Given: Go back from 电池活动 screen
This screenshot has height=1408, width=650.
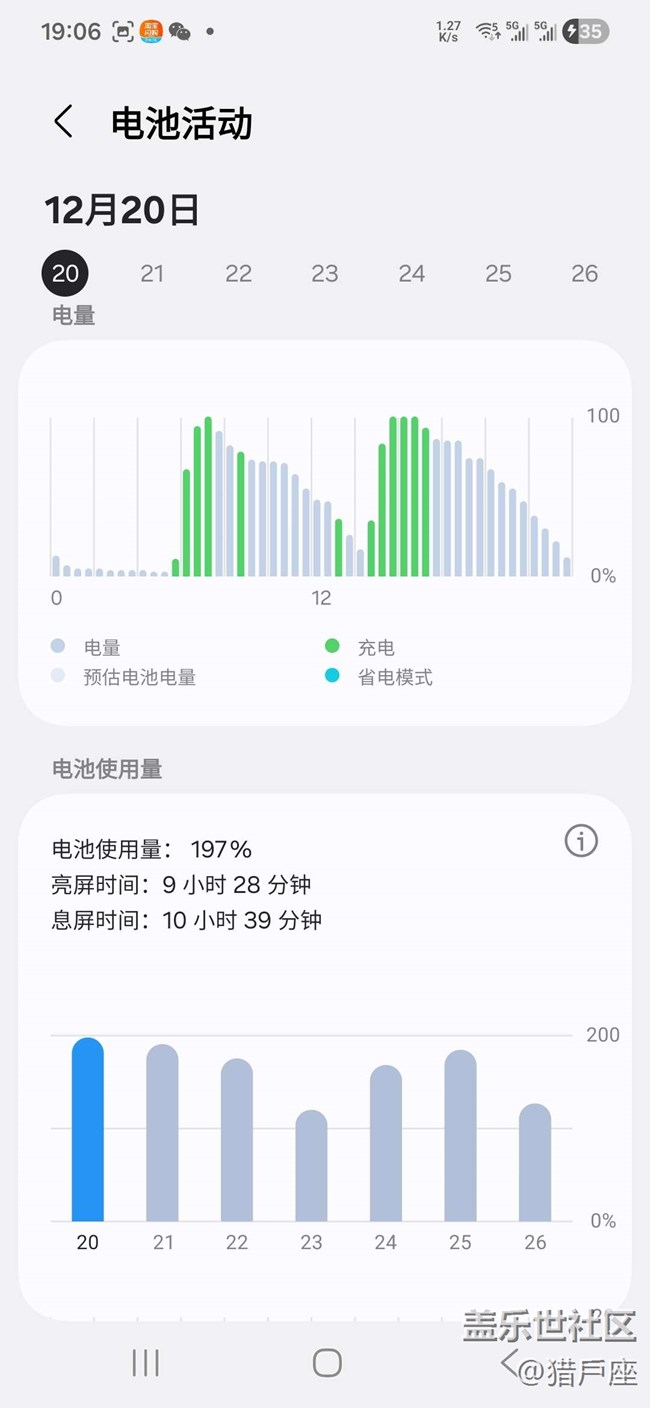Looking at the screenshot, I should (x=63, y=123).
